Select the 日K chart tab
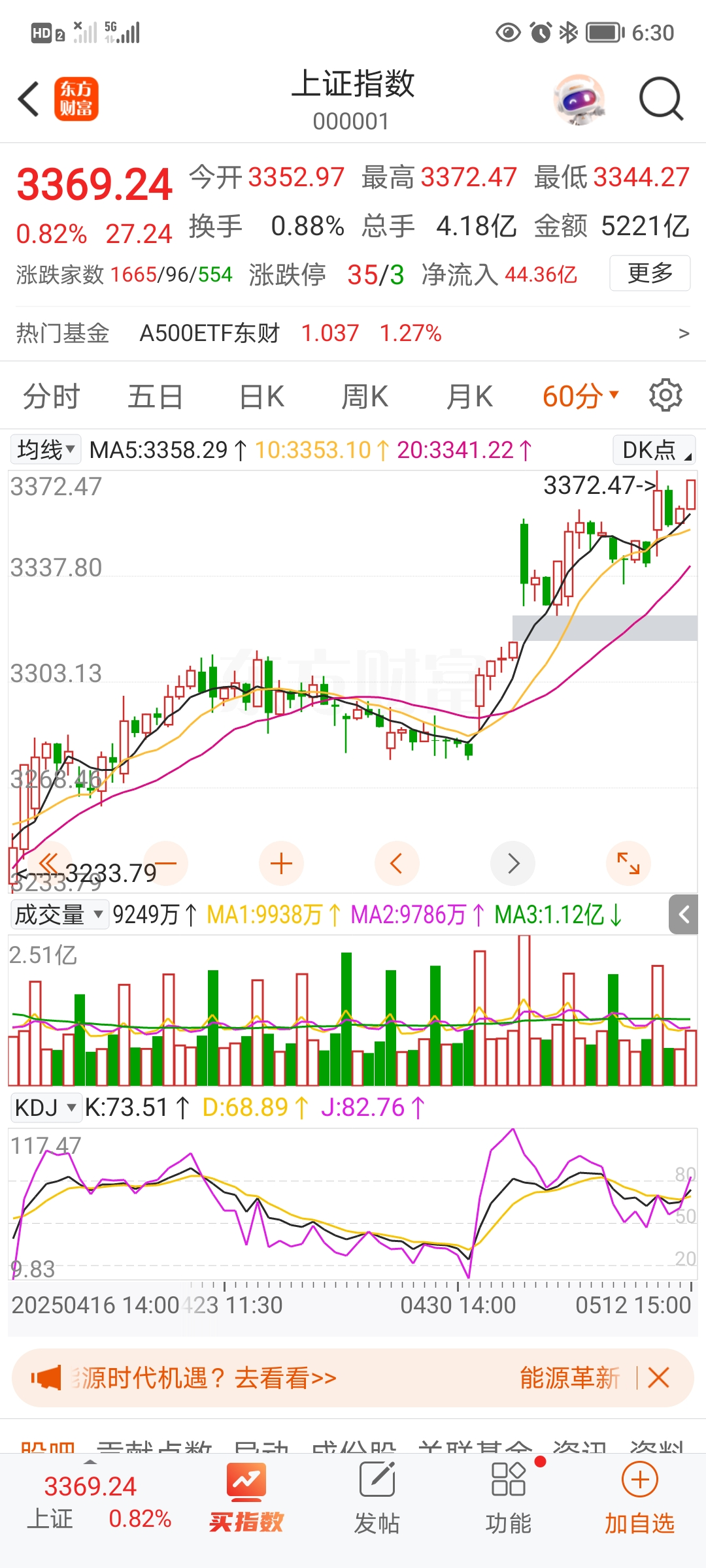706x1568 pixels. pos(261,397)
